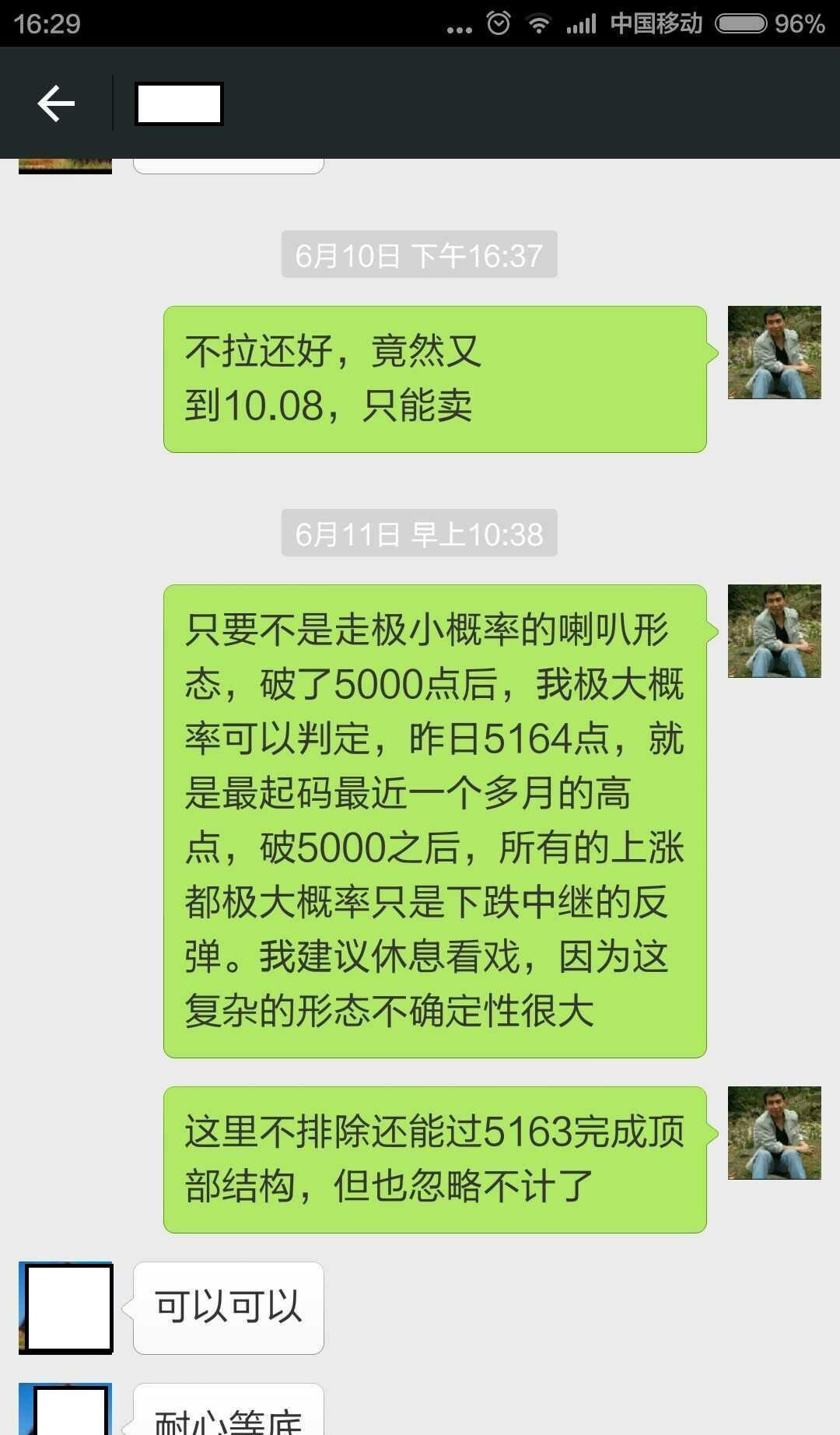Select the blanked chat title at top

point(178,103)
